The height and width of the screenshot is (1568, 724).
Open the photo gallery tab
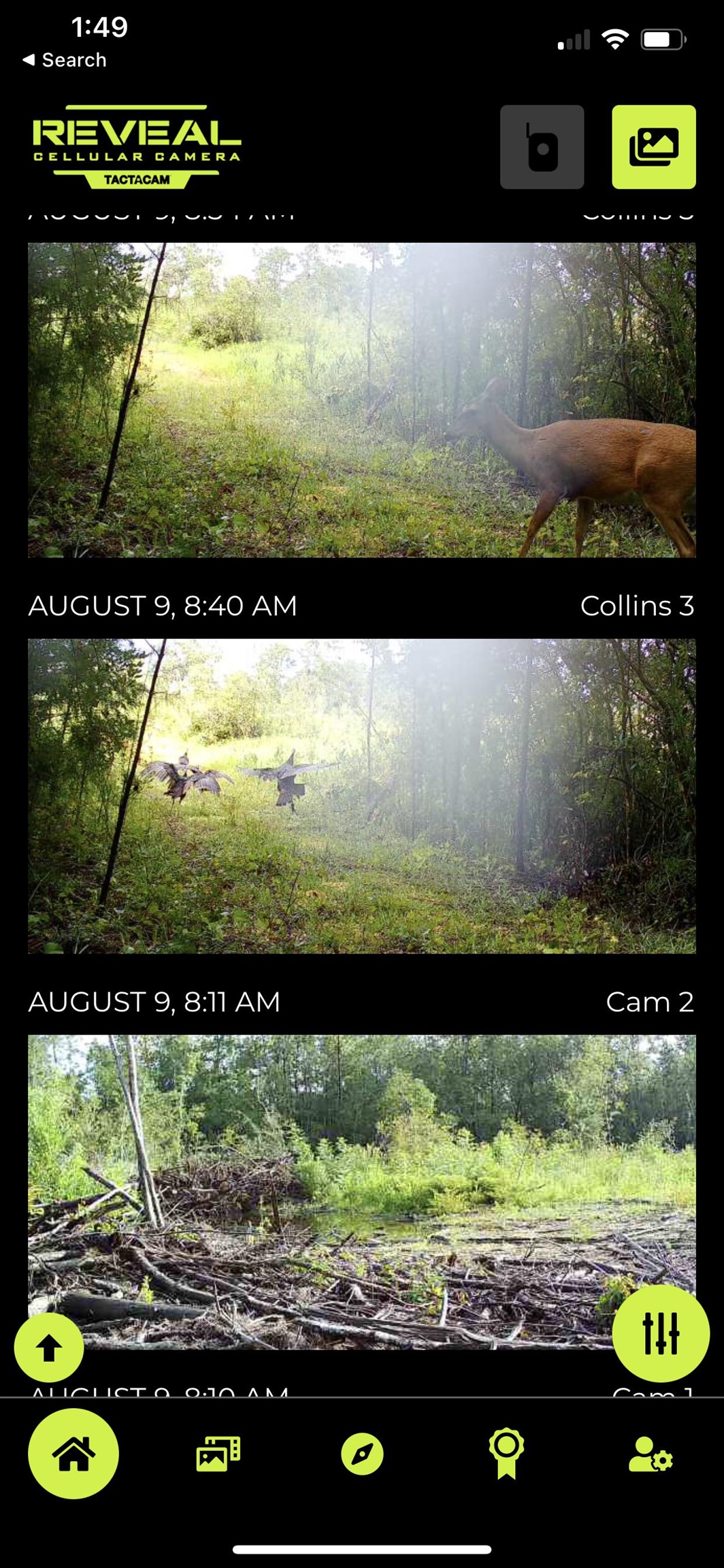coord(218,1454)
